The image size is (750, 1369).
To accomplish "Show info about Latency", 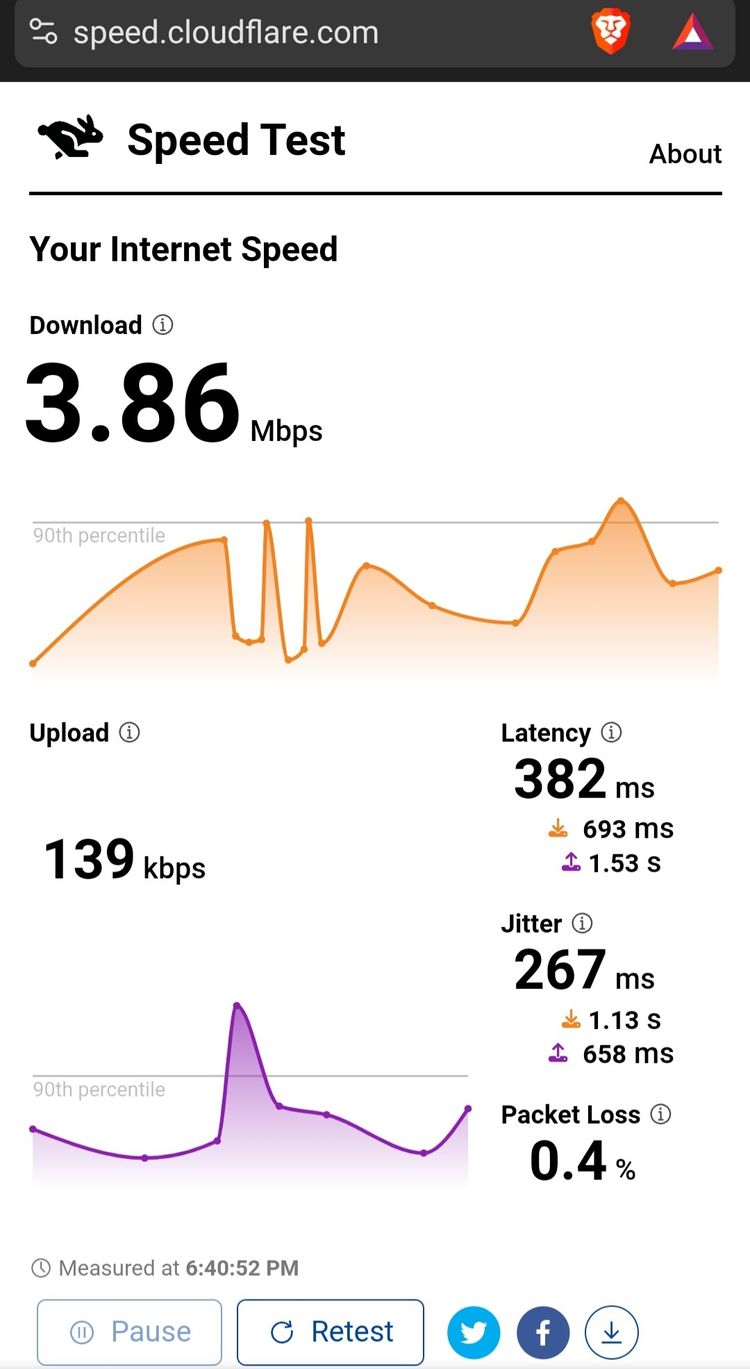I will click(x=611, y=732).
